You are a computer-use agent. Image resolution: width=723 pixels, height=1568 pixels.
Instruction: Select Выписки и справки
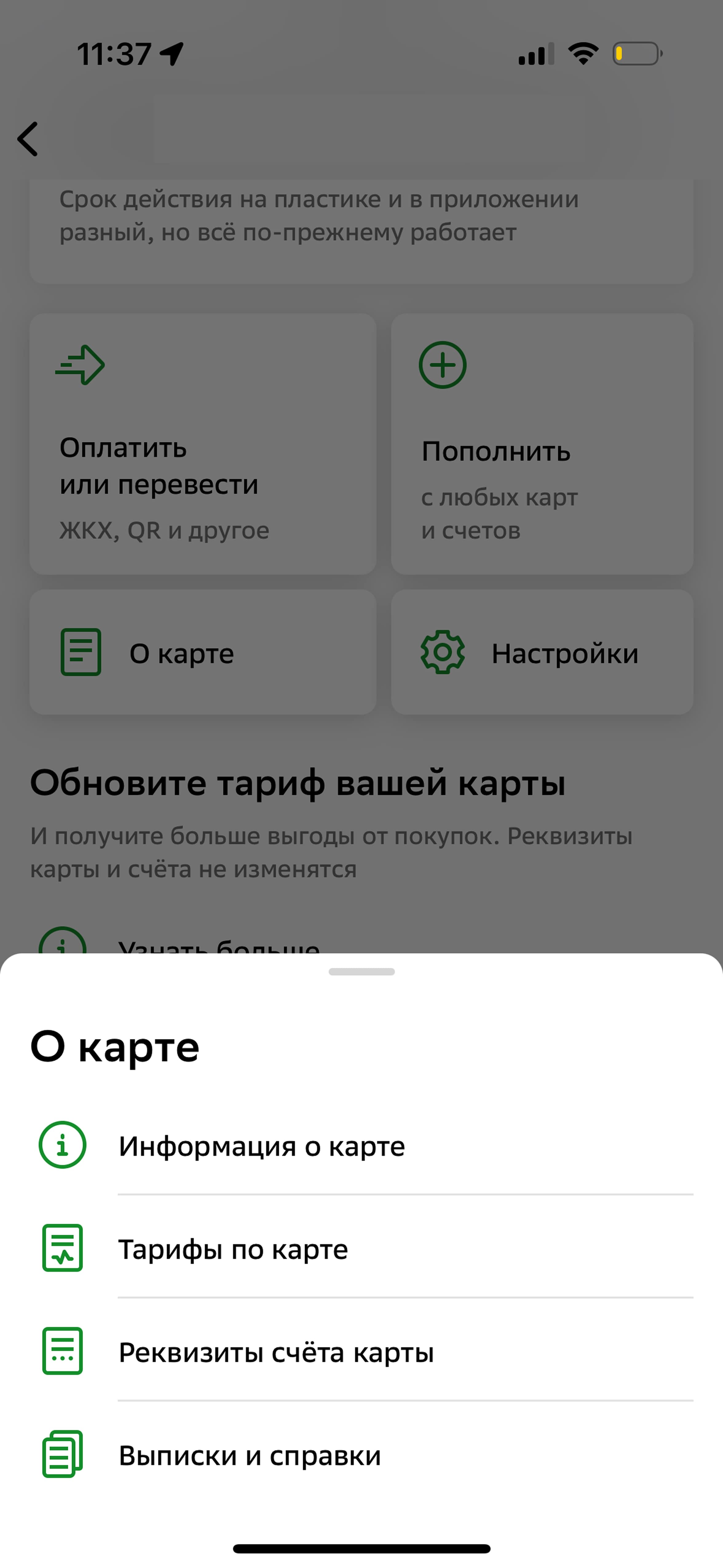click(361, 1455)
